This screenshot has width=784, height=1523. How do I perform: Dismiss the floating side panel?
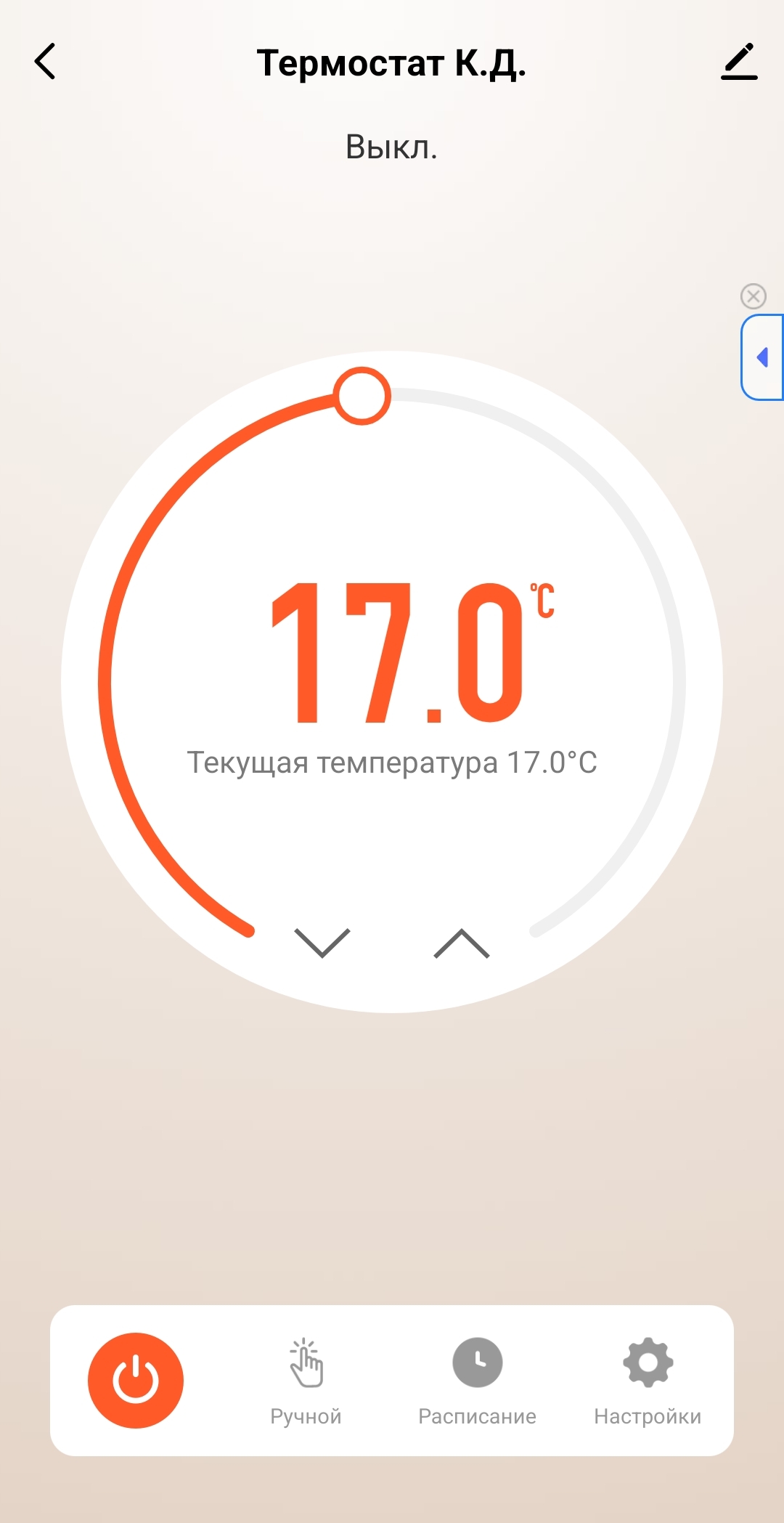tap(753, 296)
